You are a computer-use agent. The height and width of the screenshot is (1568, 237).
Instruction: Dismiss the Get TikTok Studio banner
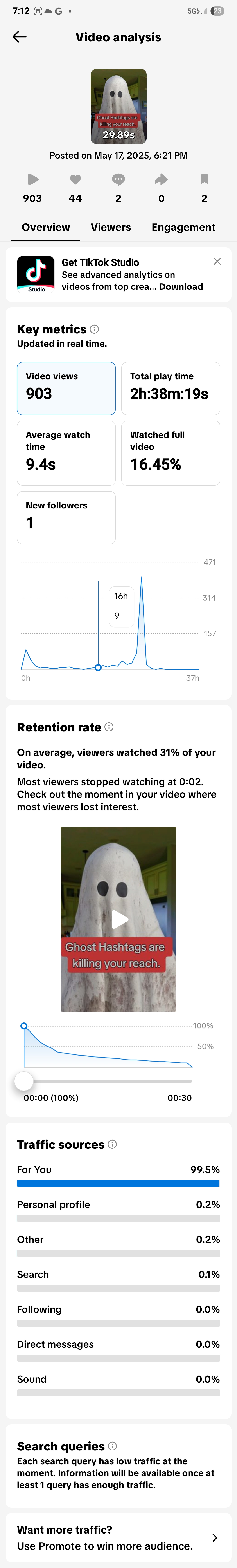tap(217, 261)
